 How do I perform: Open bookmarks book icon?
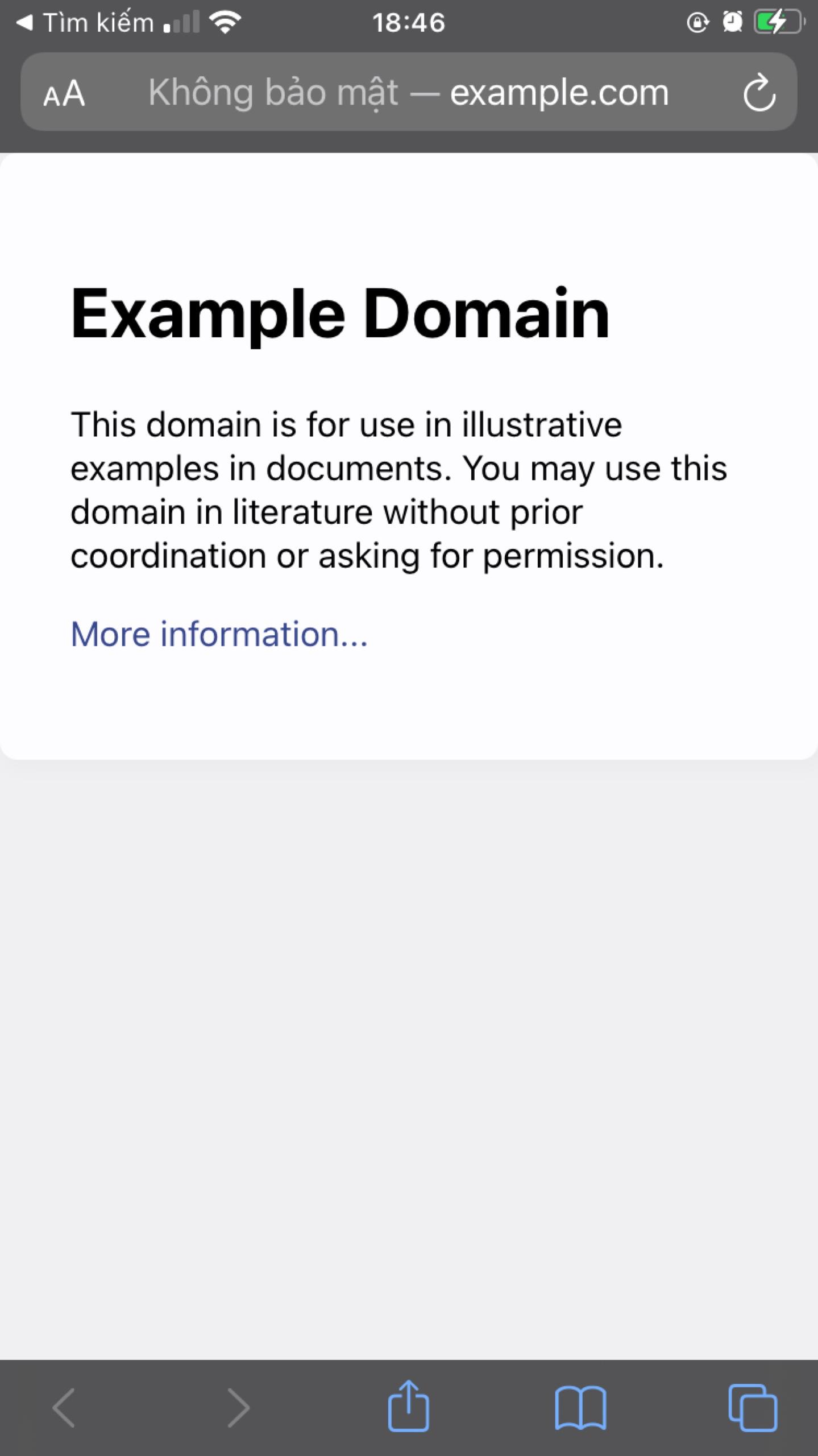(x=580, y=1408)
